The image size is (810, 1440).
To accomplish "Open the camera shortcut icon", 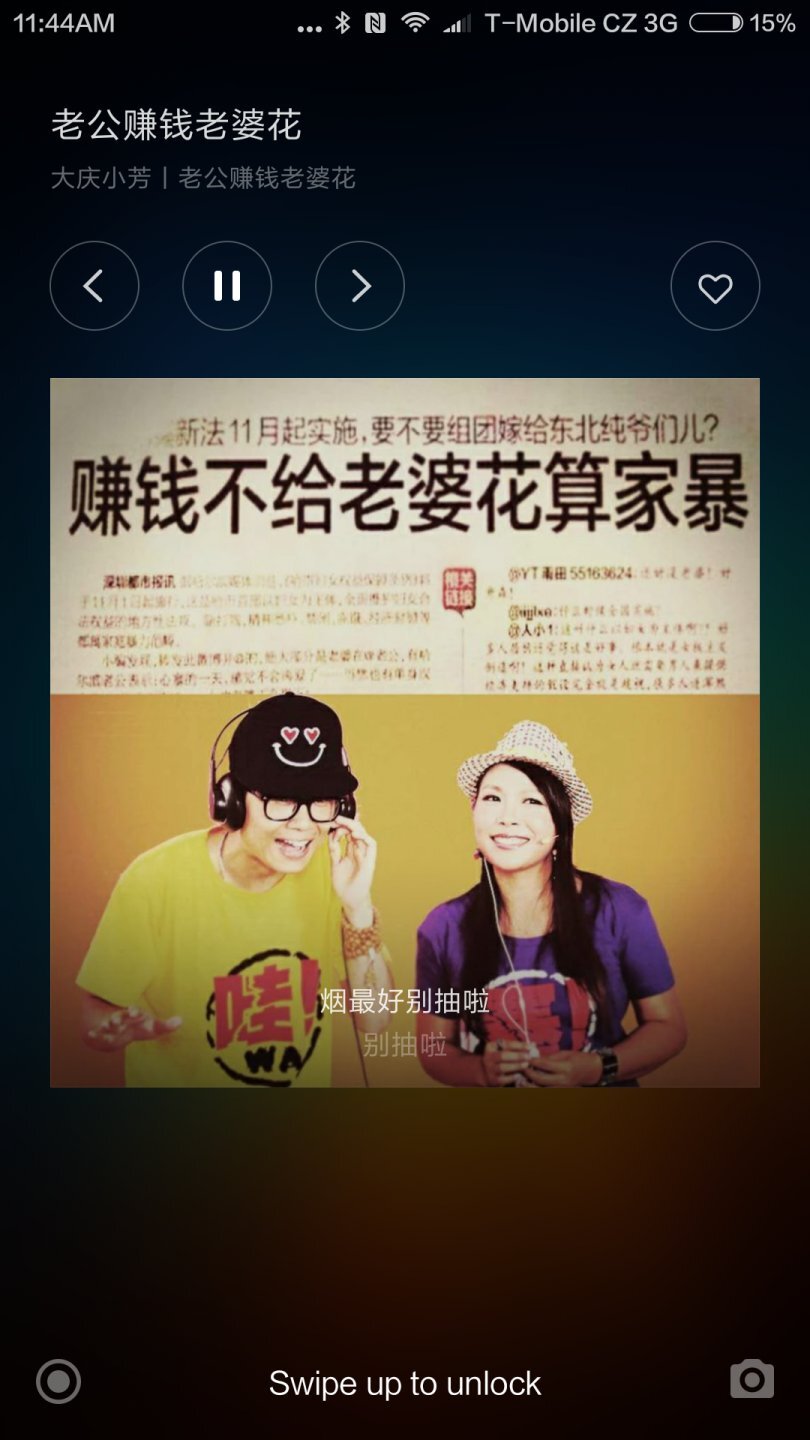I will click(752, 1379).
